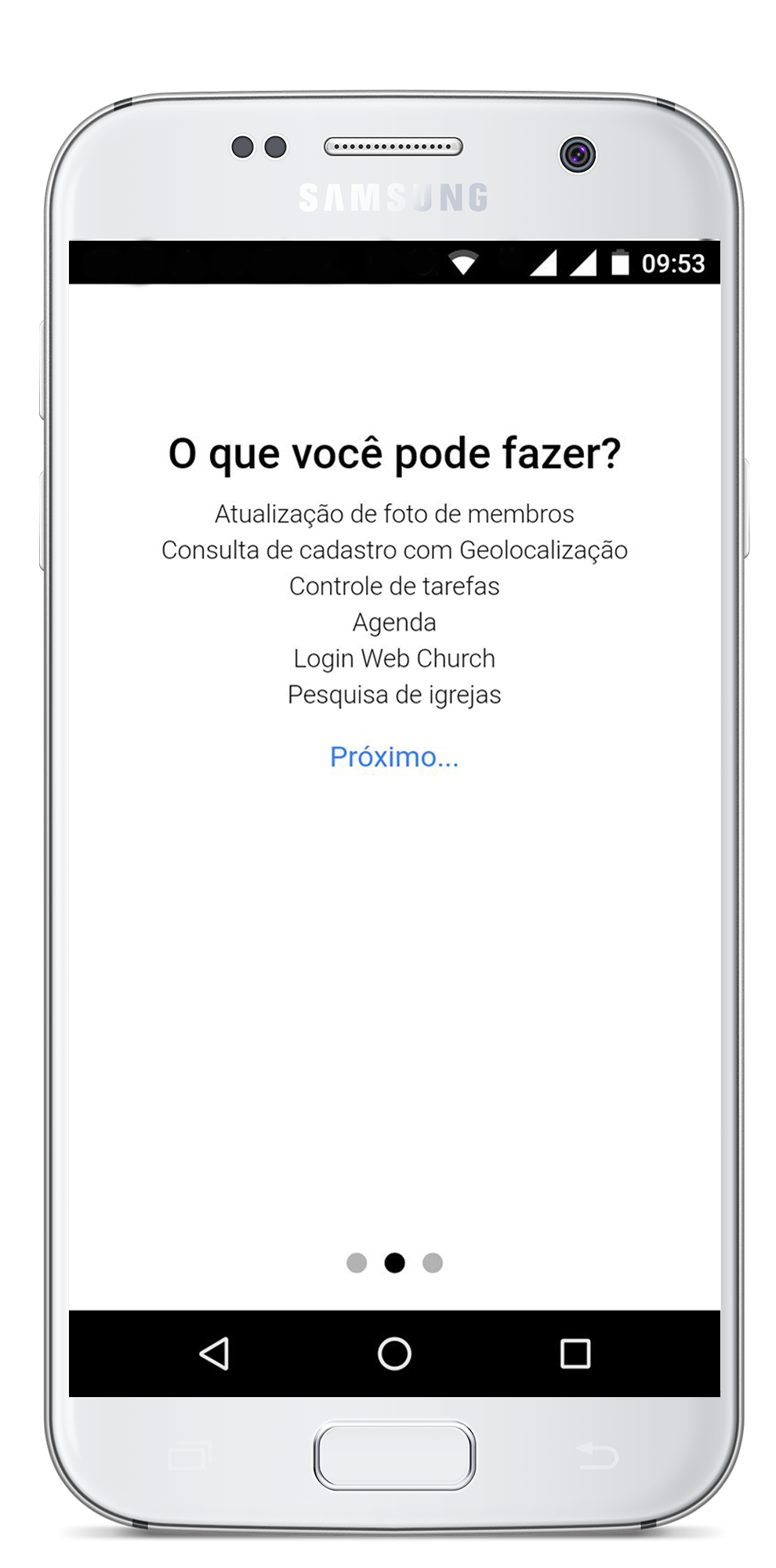Screen dimensions: 776x1568
Task: Tap the Próximo link
Action: click(x=393, y=757)
